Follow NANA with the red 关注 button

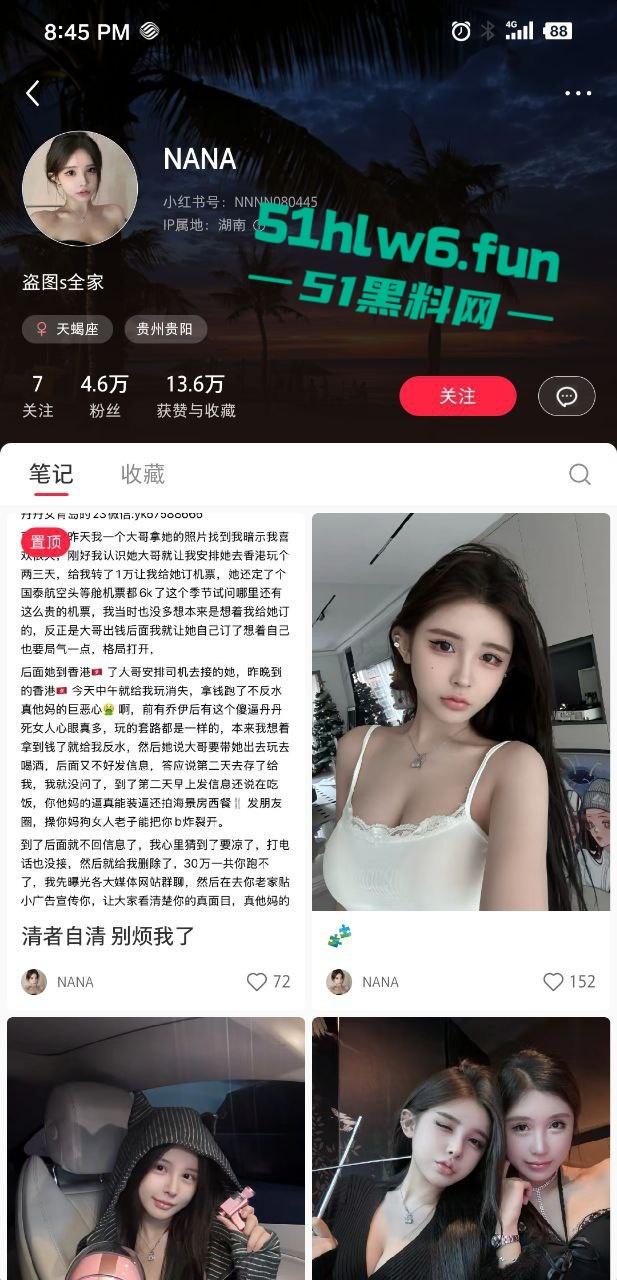point(458,396)
